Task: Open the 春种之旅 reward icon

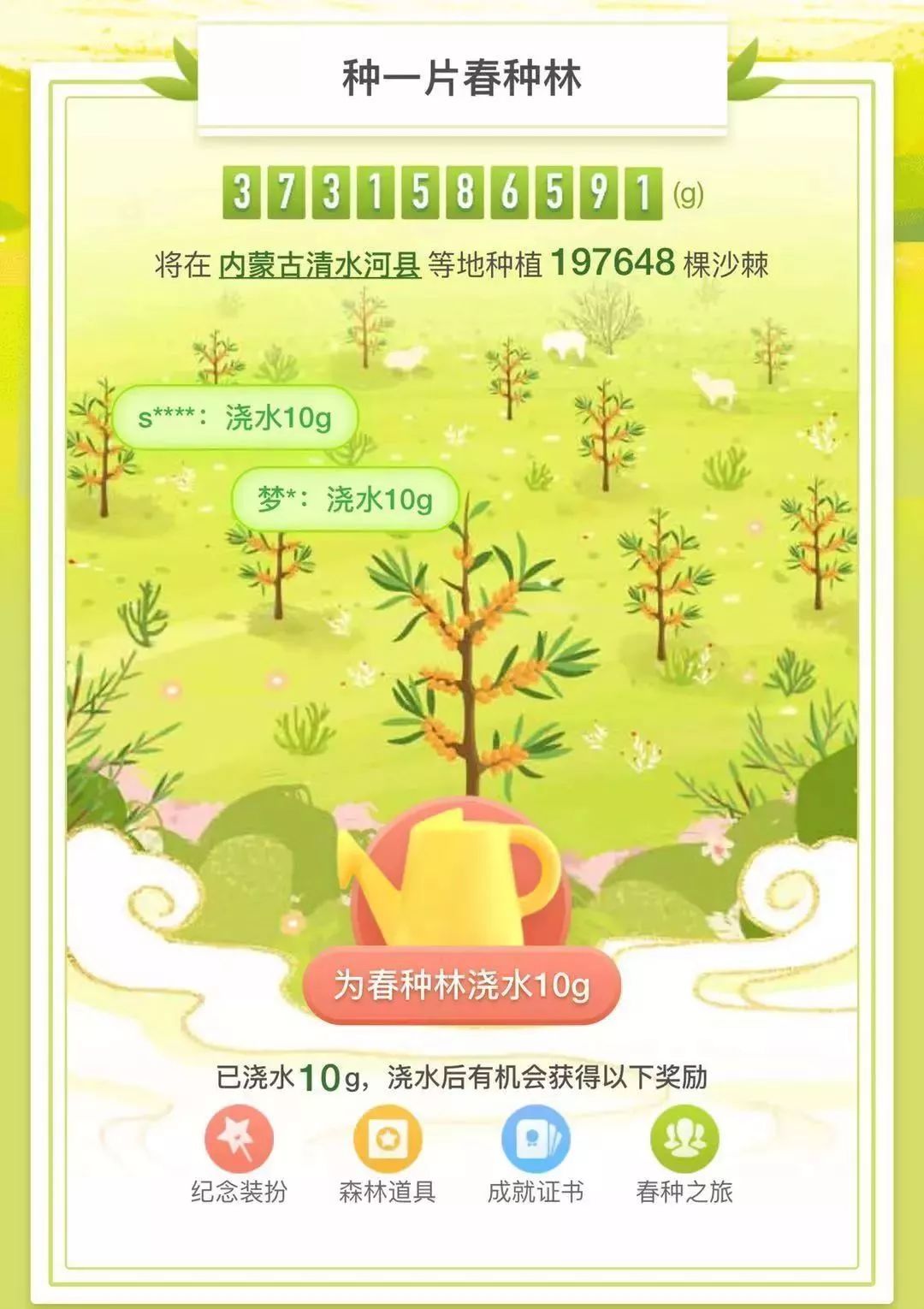Action: [x=684, y=1140]
